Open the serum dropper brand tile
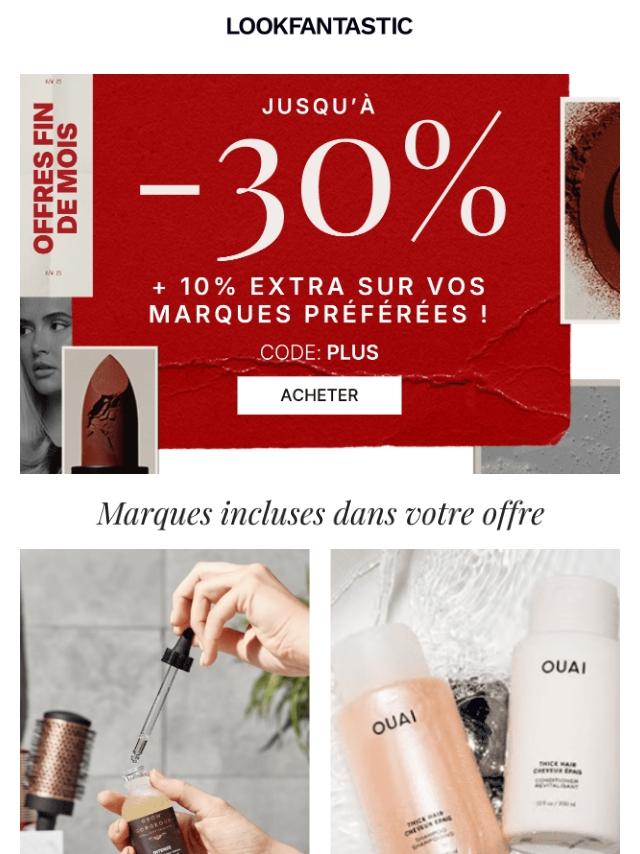The width and height of the screenshot is (640, 854). (x=165, y=700)
